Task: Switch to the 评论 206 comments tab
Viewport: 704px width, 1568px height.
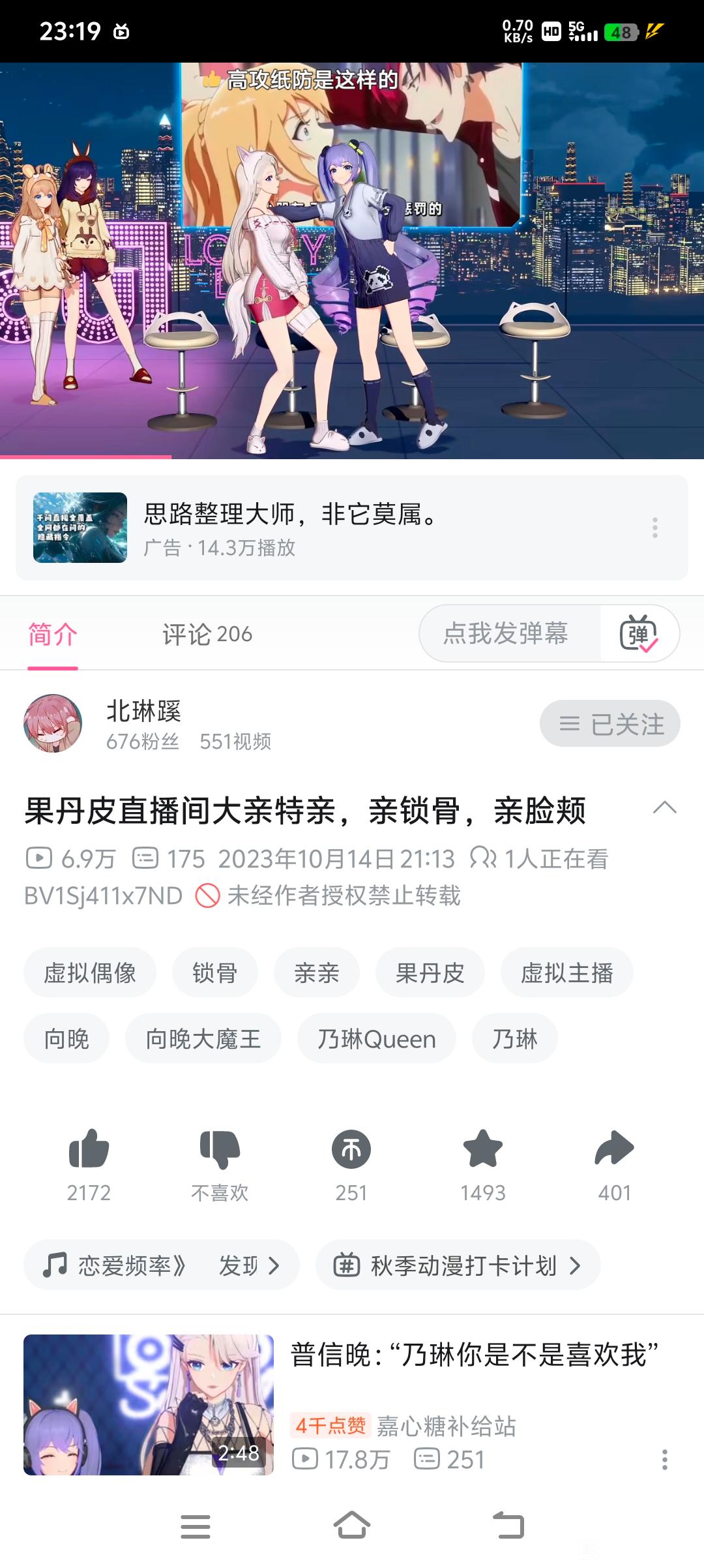Action: coord(207,634)
